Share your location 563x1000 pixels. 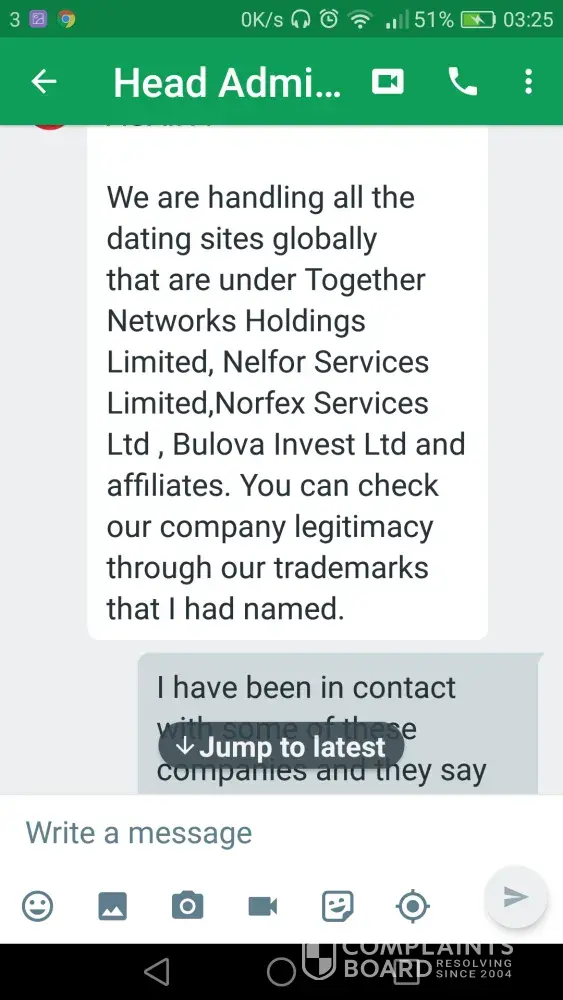click(x=413, y=906)
